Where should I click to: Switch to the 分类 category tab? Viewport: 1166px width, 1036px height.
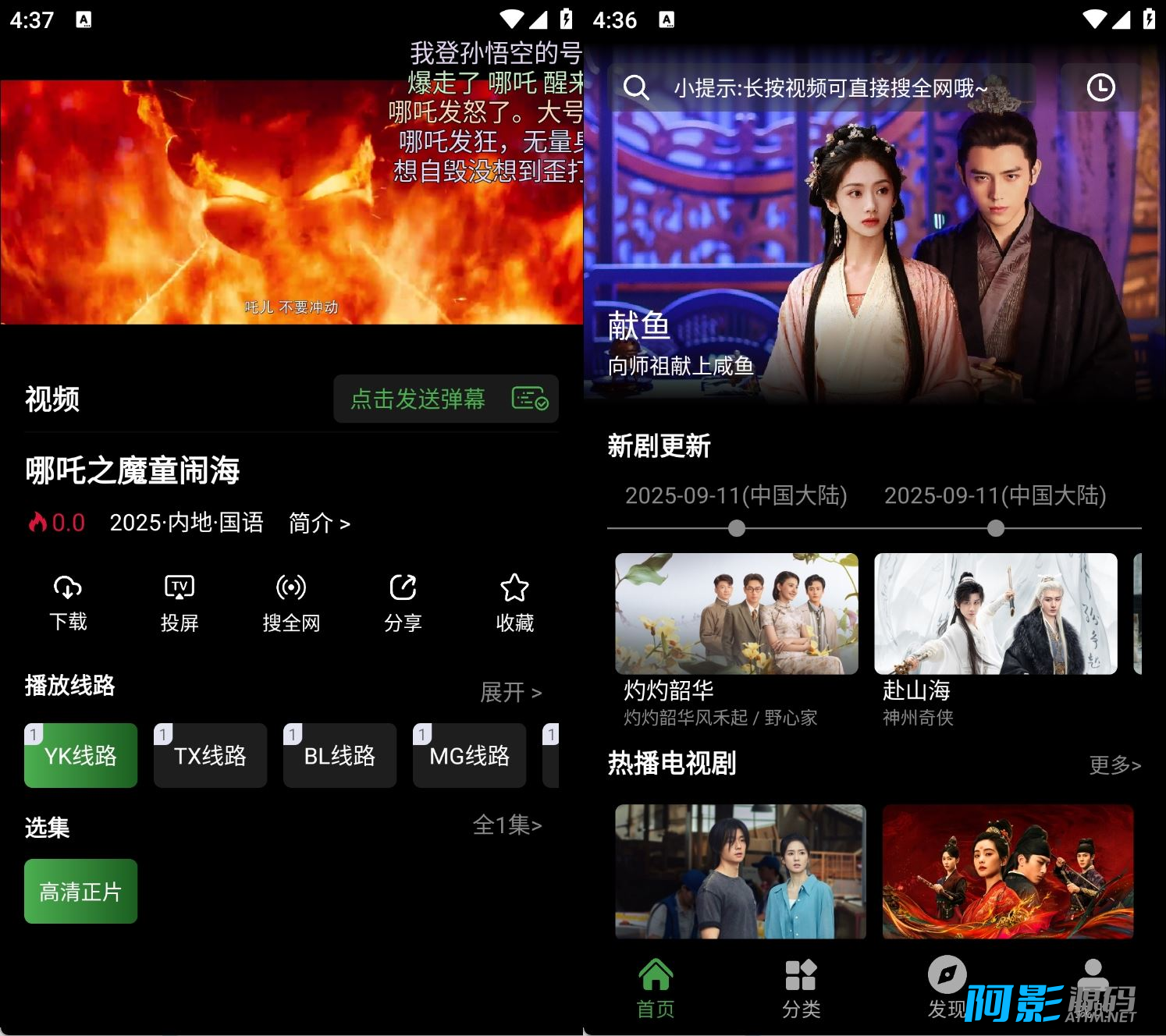coord(801,988)
